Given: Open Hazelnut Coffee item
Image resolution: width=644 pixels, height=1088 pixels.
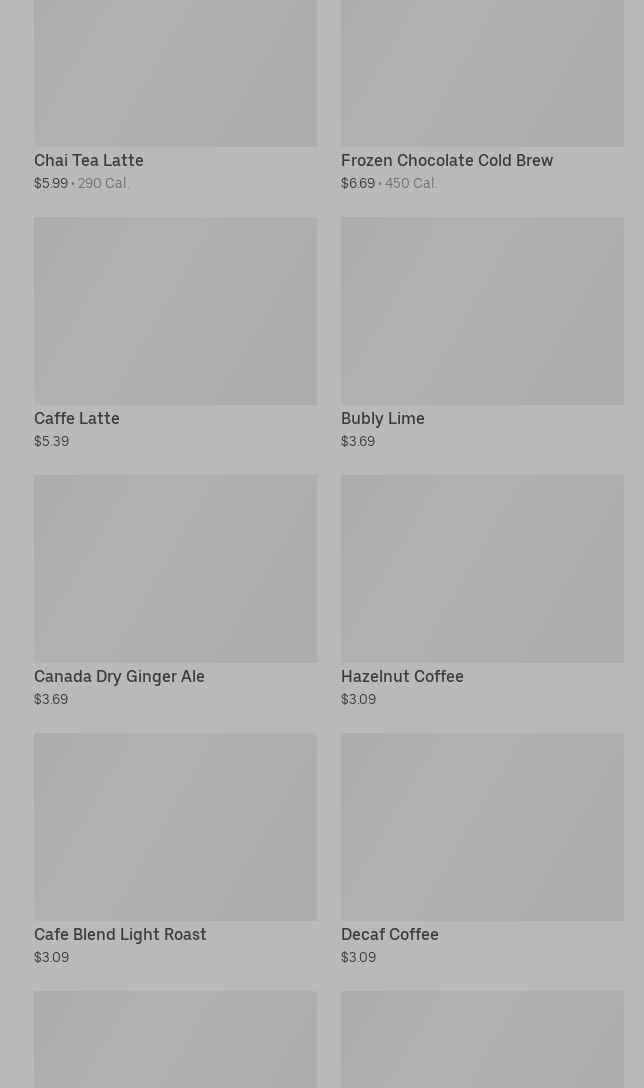Looking at the screenshot, I should coord(482,588).
